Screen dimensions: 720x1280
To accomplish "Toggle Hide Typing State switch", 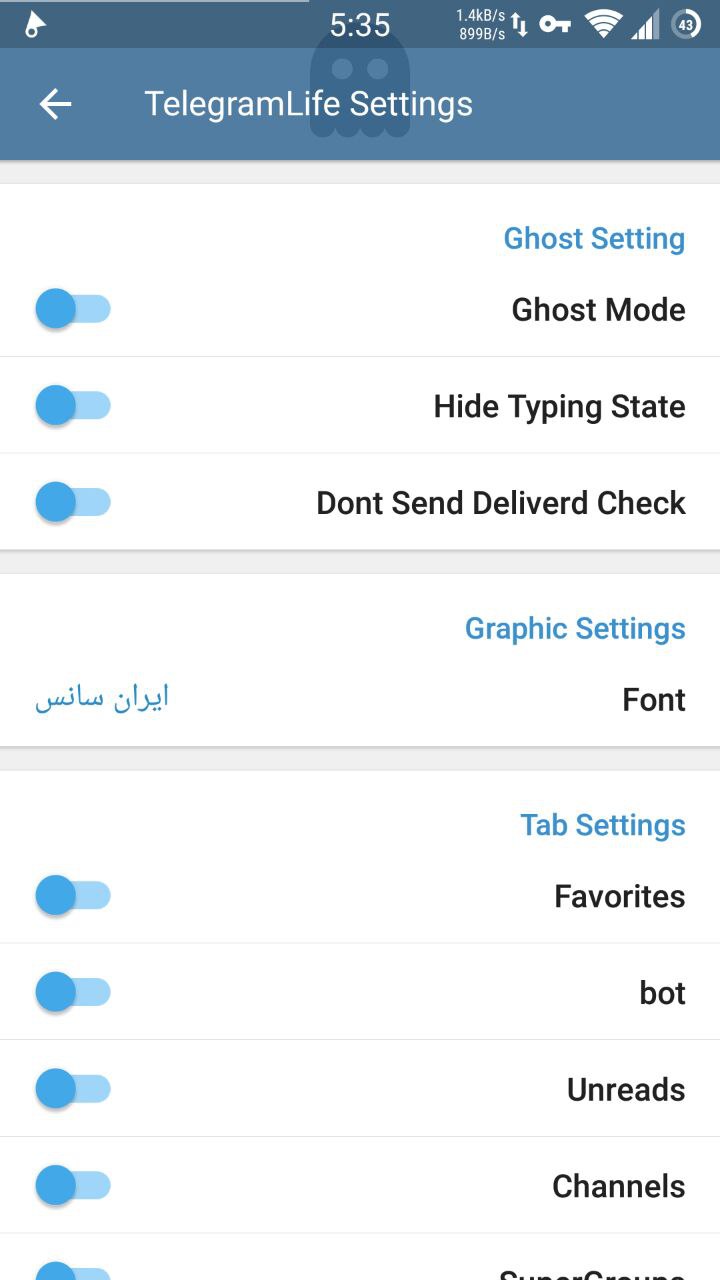I will [72, 406].
